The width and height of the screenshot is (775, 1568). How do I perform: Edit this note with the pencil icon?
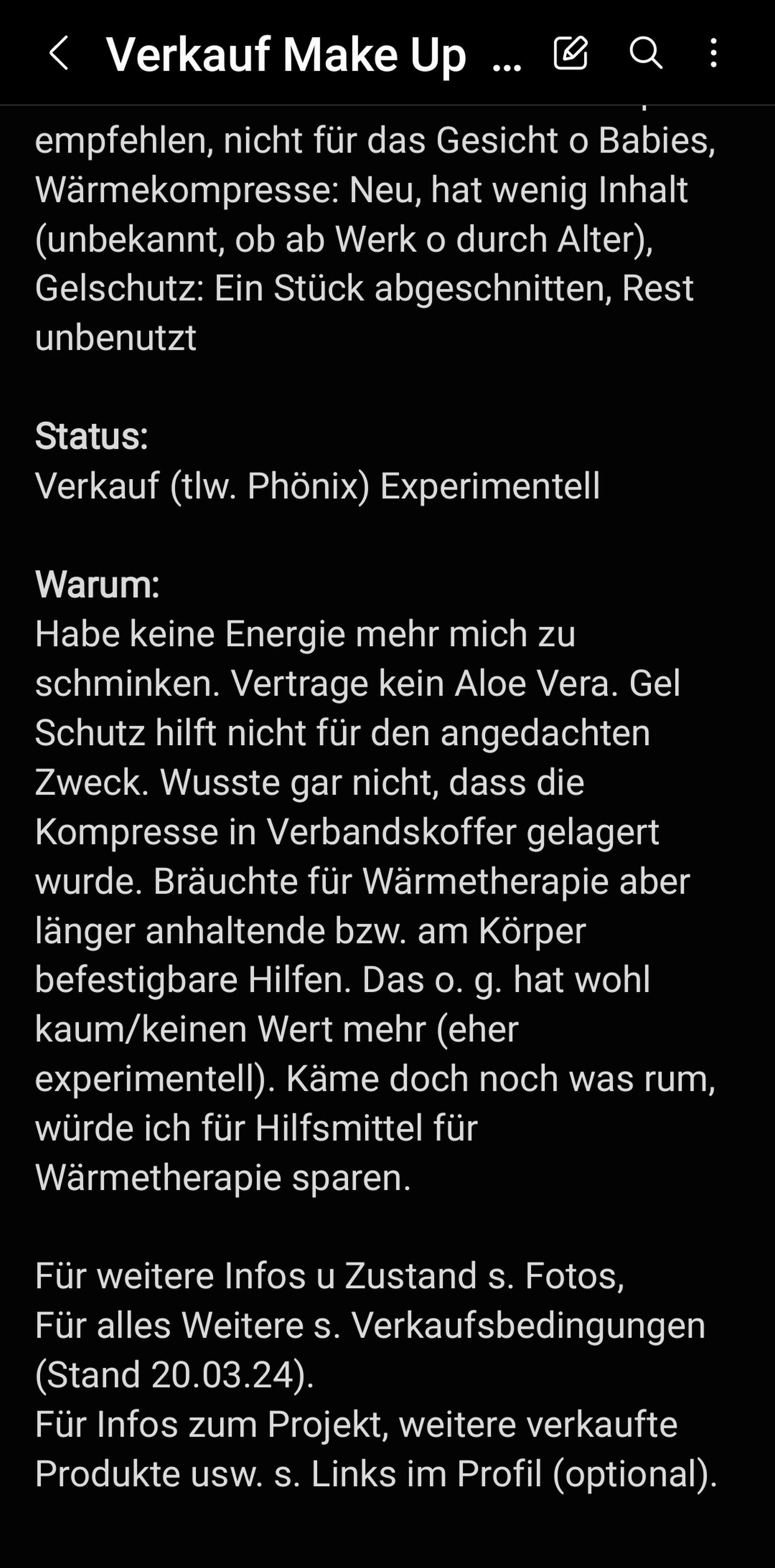tap(571, 53)
